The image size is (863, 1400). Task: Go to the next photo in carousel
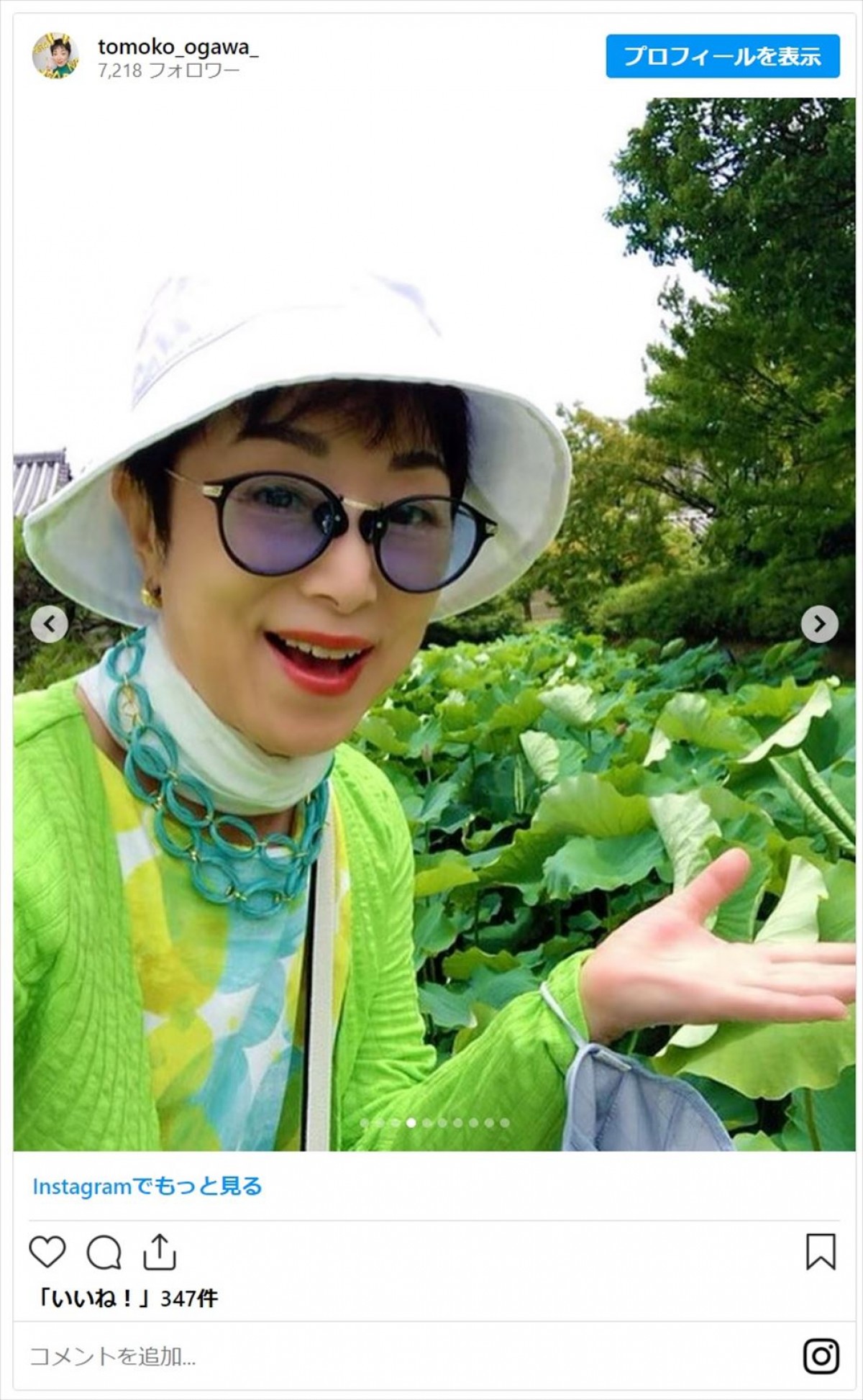[x=819, y=624]
